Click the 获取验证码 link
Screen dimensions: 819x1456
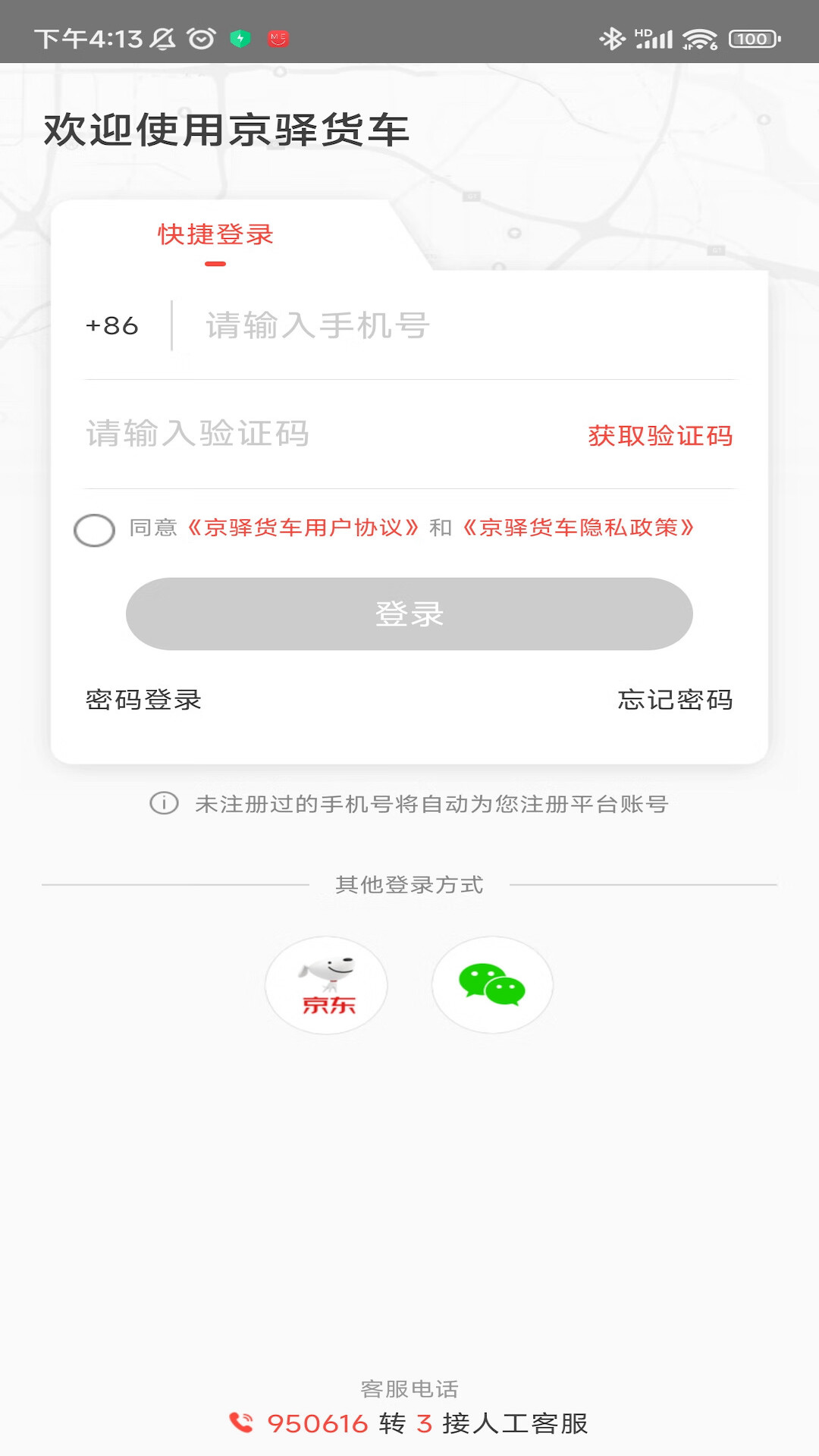(659, 435)
